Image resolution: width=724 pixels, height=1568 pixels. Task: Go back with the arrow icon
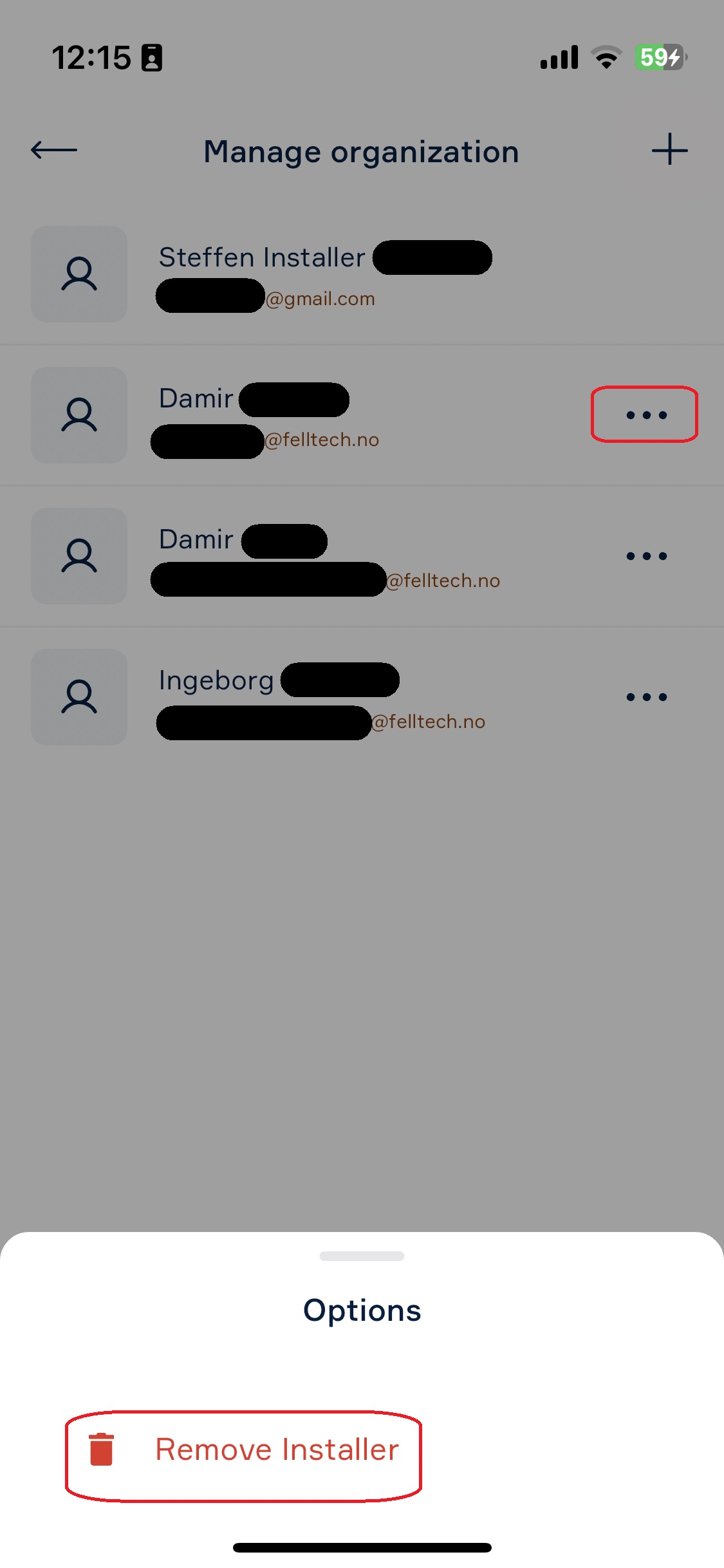[x=54, y=150]
